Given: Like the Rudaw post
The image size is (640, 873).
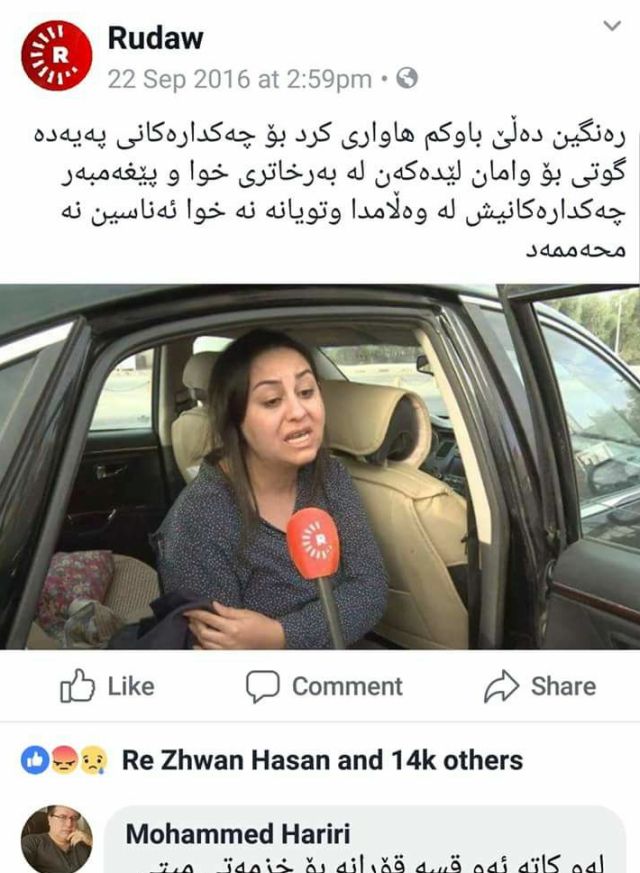Looking at the screenshot, I should pyautogui.click(x=108, y=686).
